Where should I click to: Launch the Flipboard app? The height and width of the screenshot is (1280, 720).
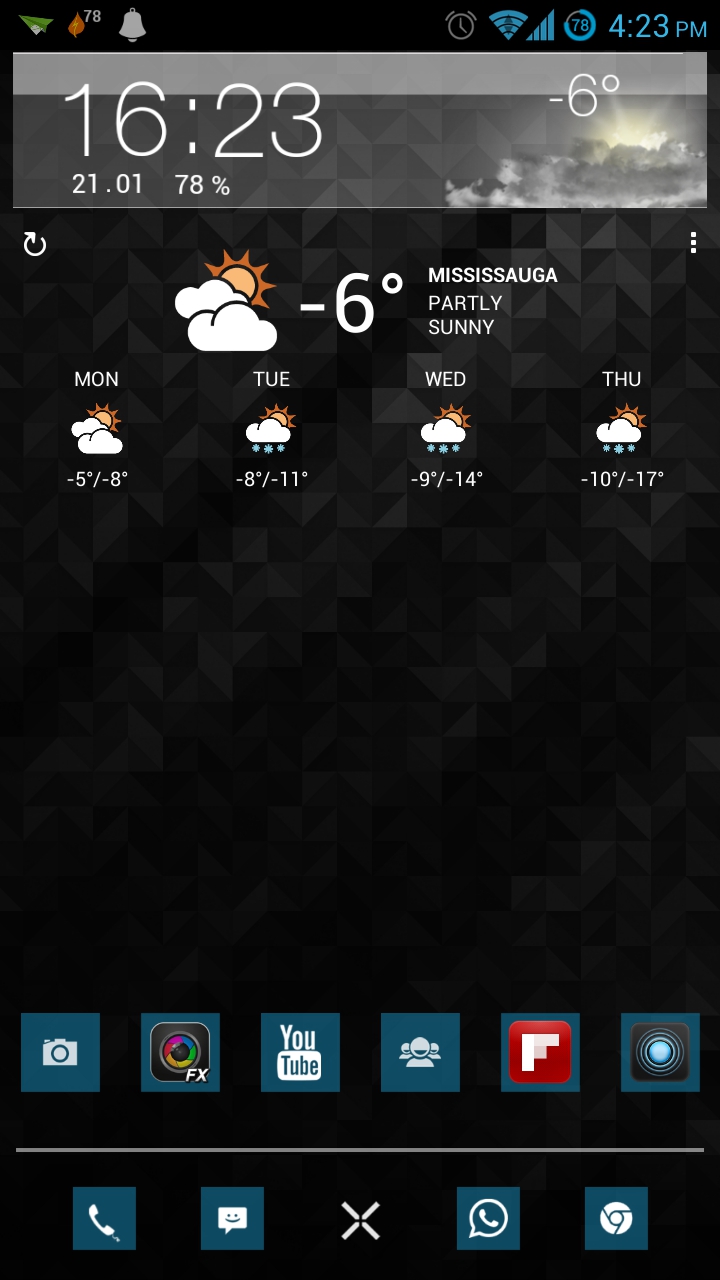tap(540, 1052)
